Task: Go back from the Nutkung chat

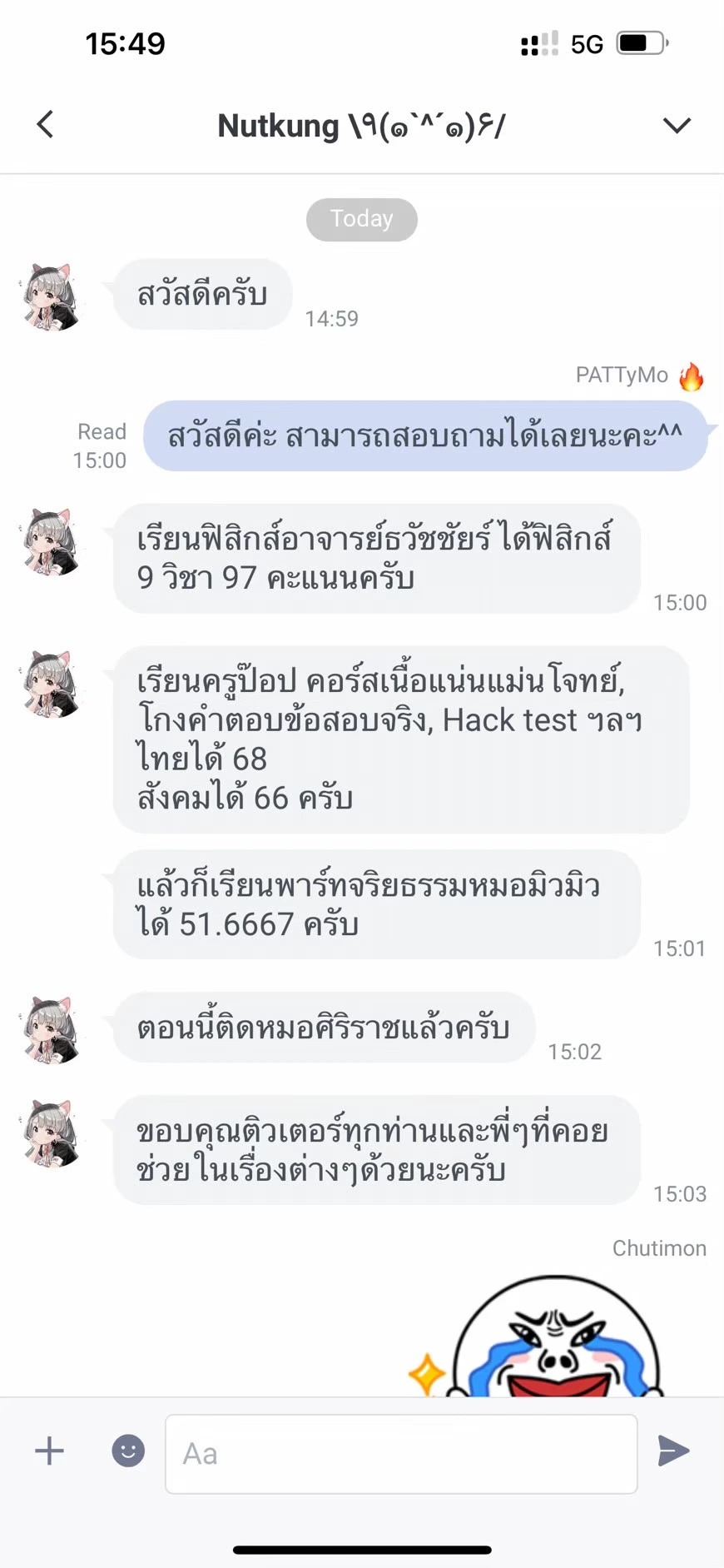Action: coord(45,125)
